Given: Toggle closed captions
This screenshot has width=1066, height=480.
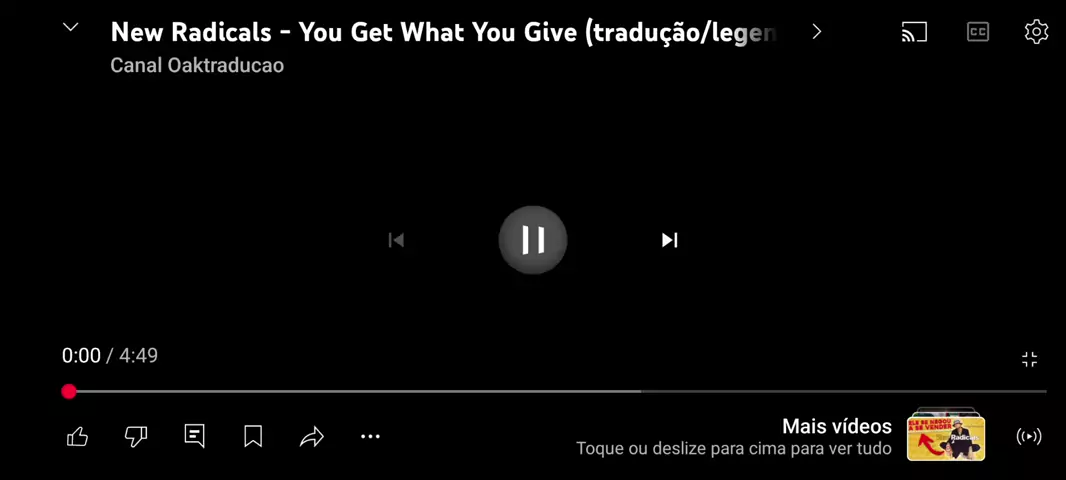Looking at the screenshot, I should (x=977, y=32).
